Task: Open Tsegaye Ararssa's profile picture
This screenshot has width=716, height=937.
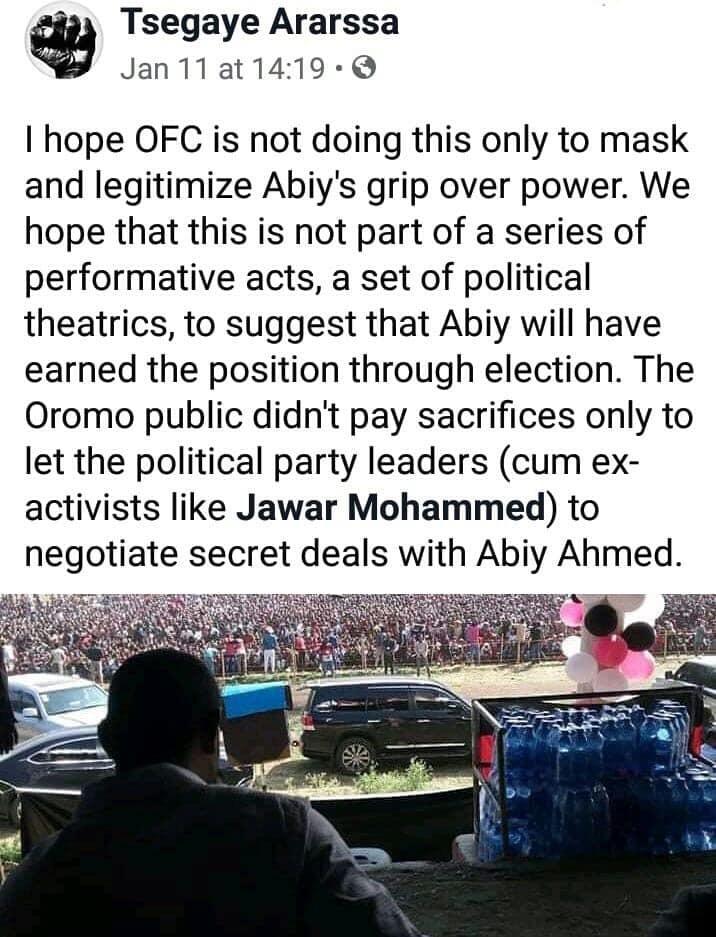Action: pyautogui.click(x=63, y=41)
